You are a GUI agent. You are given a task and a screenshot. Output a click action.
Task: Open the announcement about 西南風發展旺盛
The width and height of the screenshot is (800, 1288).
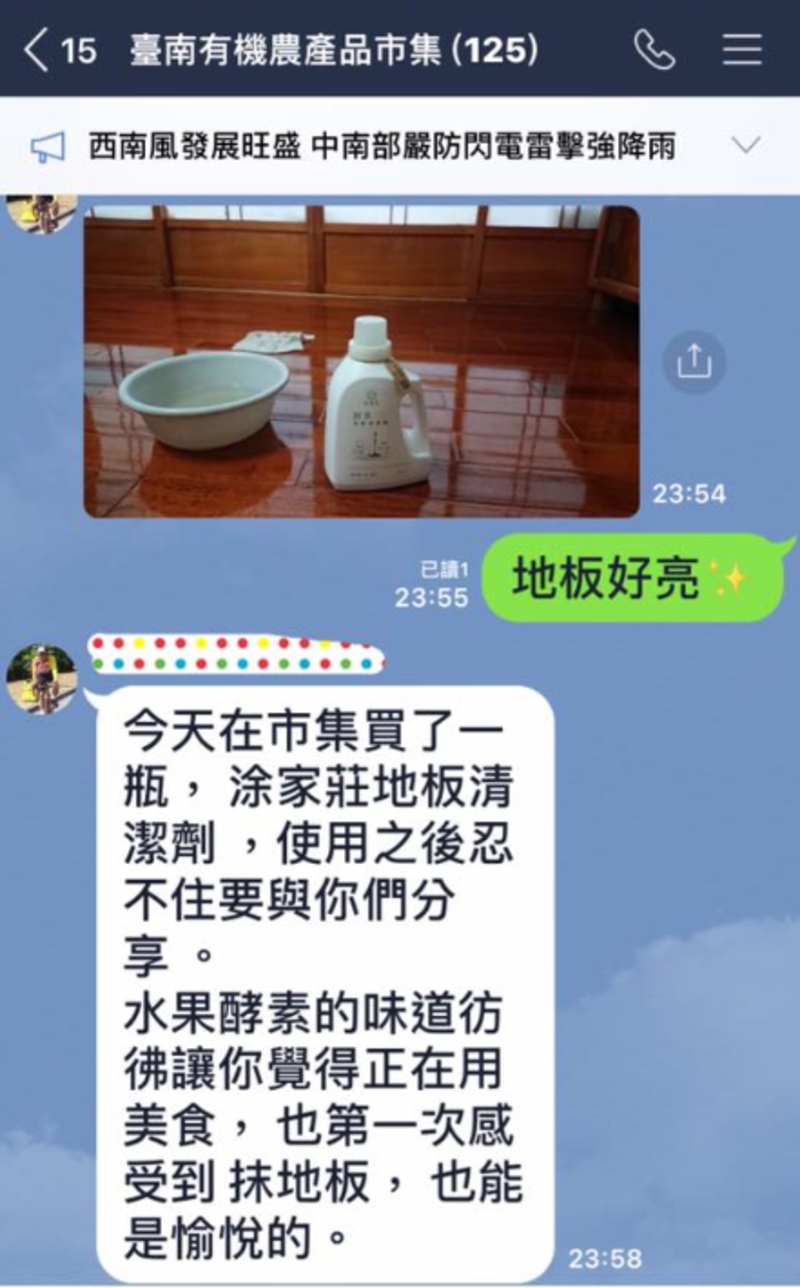coord(380,147)
